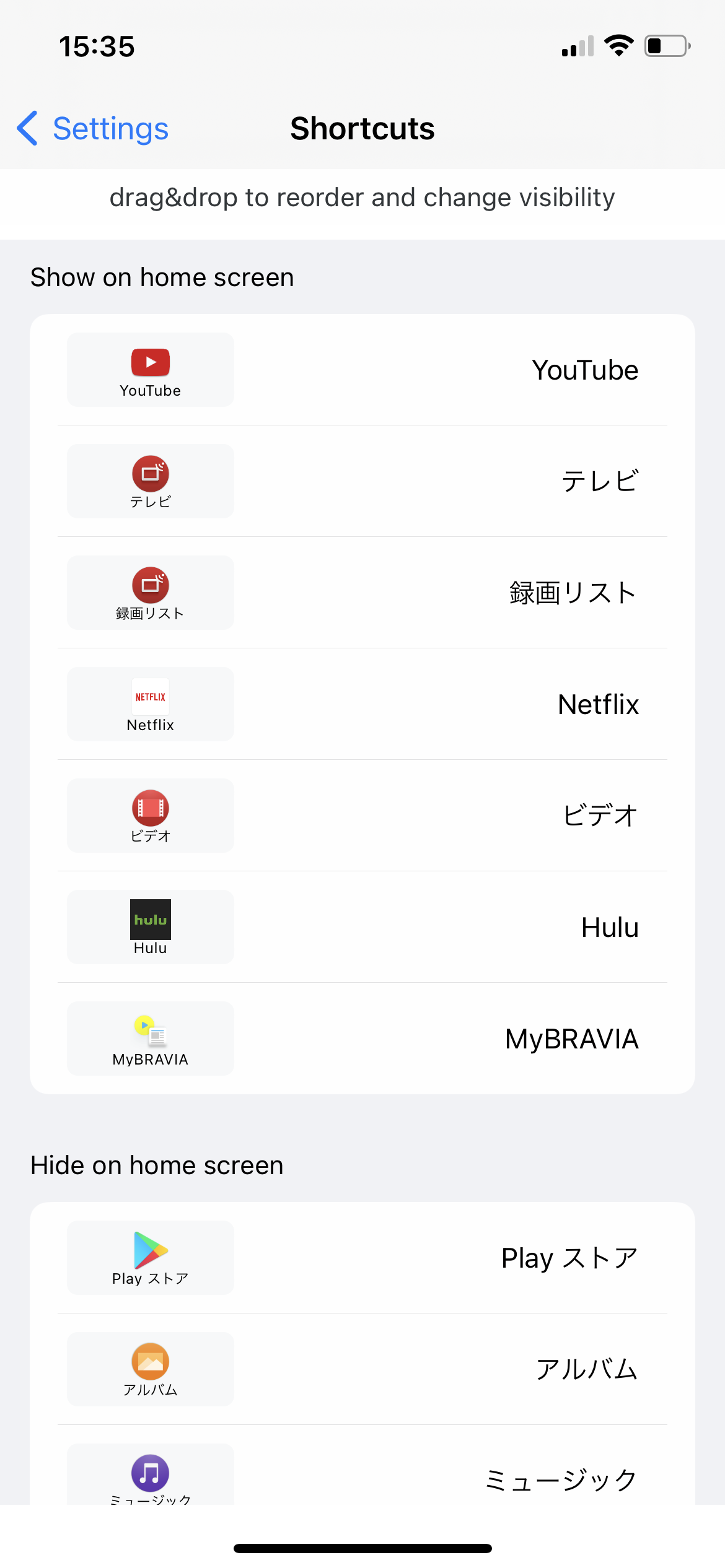The image size is (725, 1568).
Task: Tap the Hulu shortcut row
Action: point(362,927)
